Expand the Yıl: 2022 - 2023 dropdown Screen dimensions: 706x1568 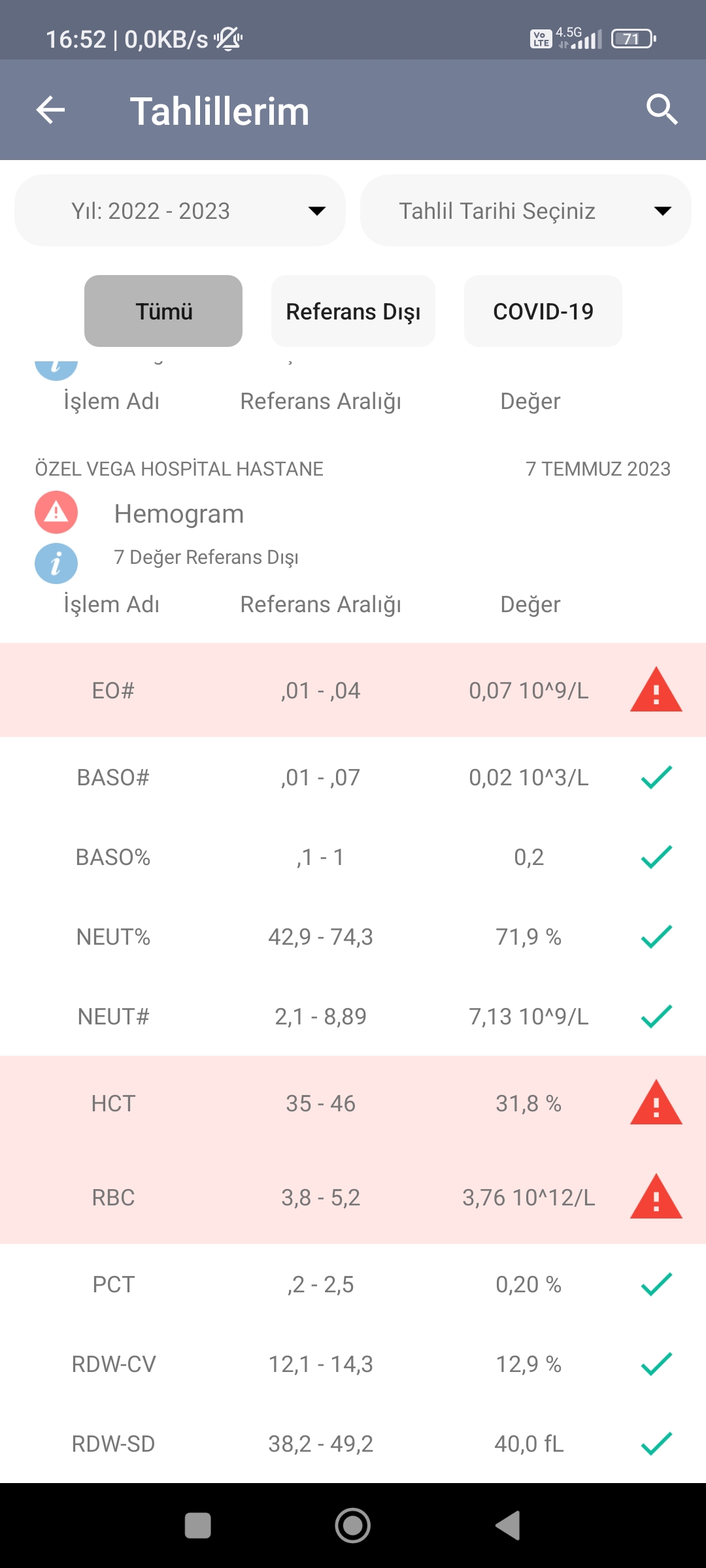click(180, 210)
